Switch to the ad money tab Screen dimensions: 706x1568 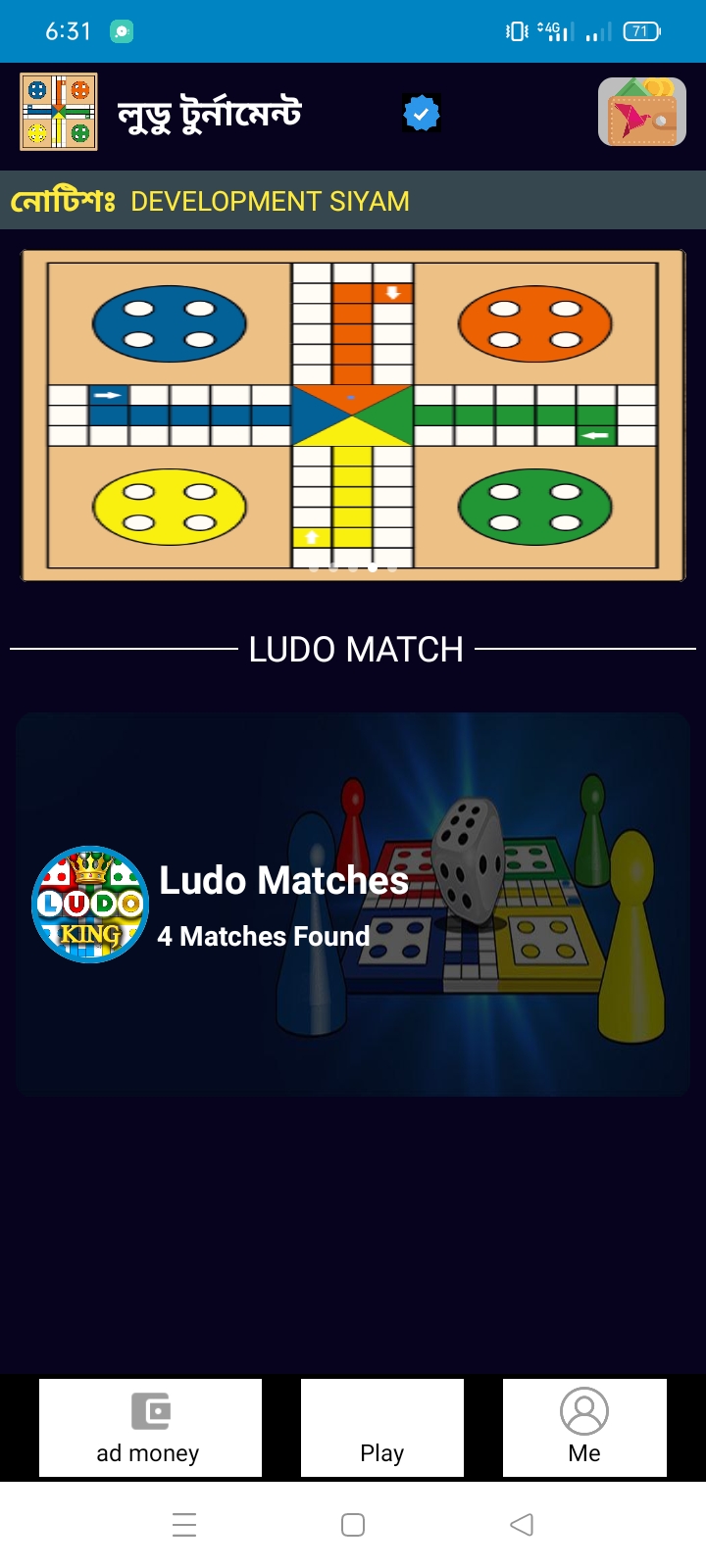150,1427
